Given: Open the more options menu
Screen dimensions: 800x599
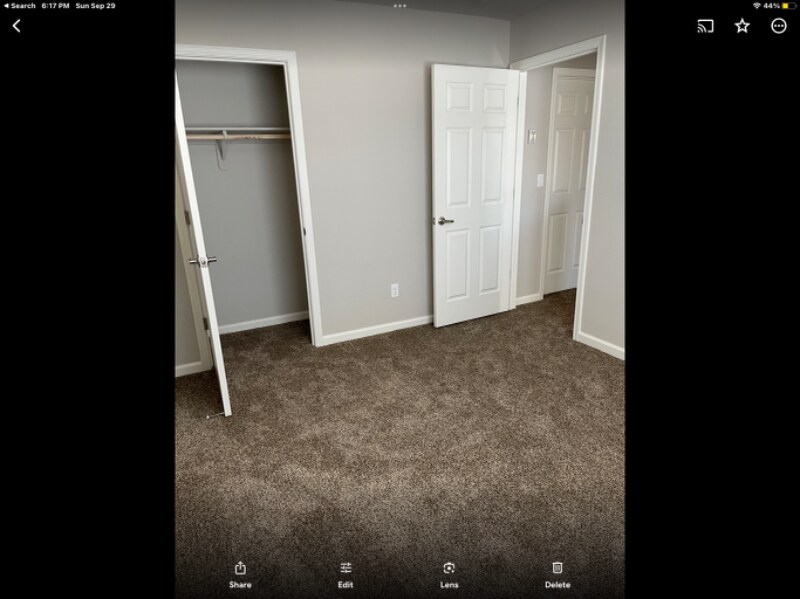Looking at the screenshot, I should 779,26.
